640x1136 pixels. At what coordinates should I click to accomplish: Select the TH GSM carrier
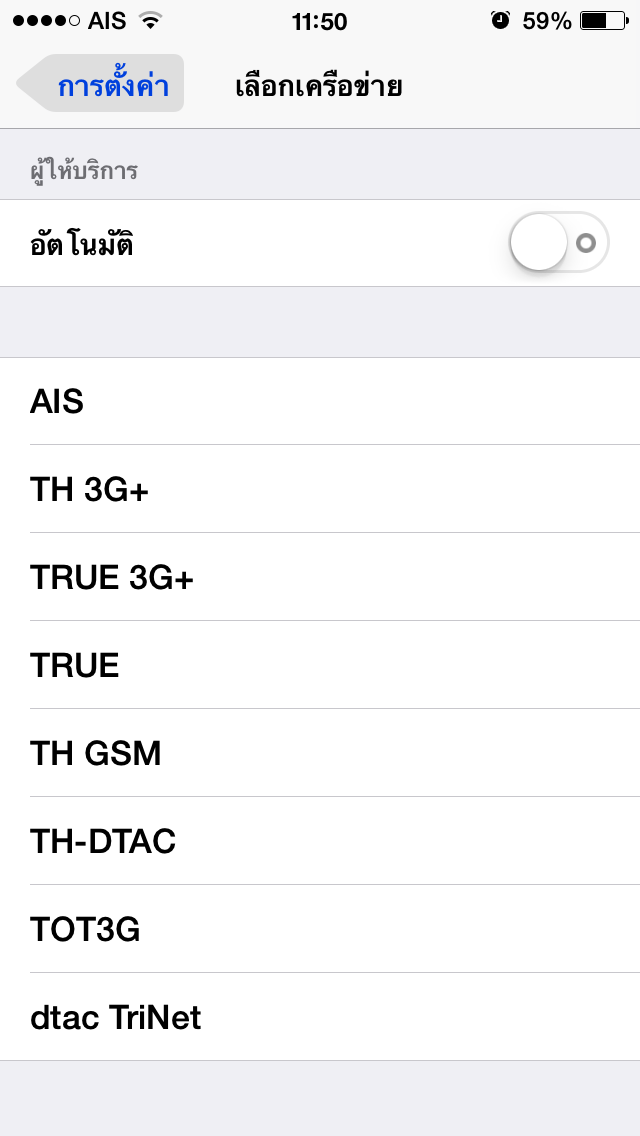pyautogui.click(x=320, y=753)
